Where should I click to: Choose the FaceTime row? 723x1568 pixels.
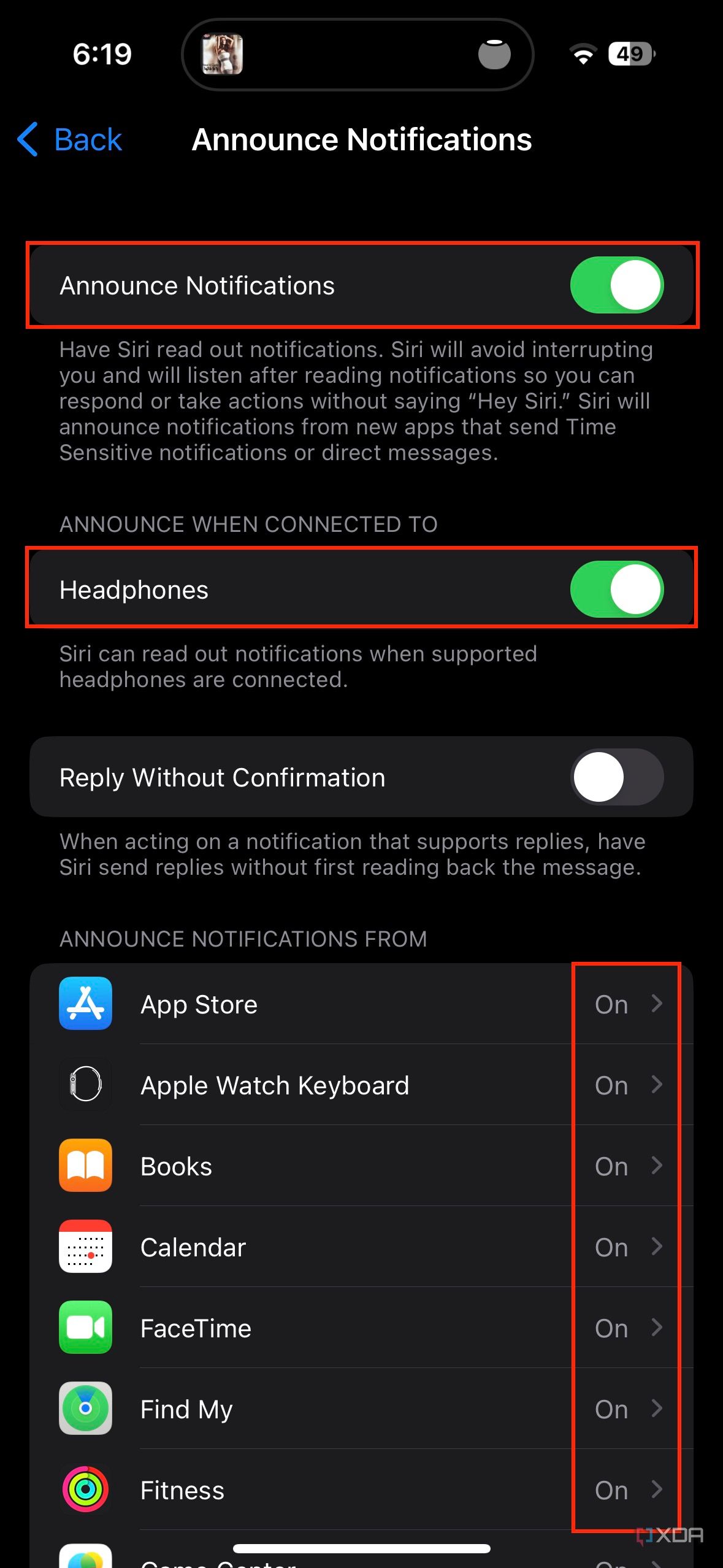click(361, 1328)
